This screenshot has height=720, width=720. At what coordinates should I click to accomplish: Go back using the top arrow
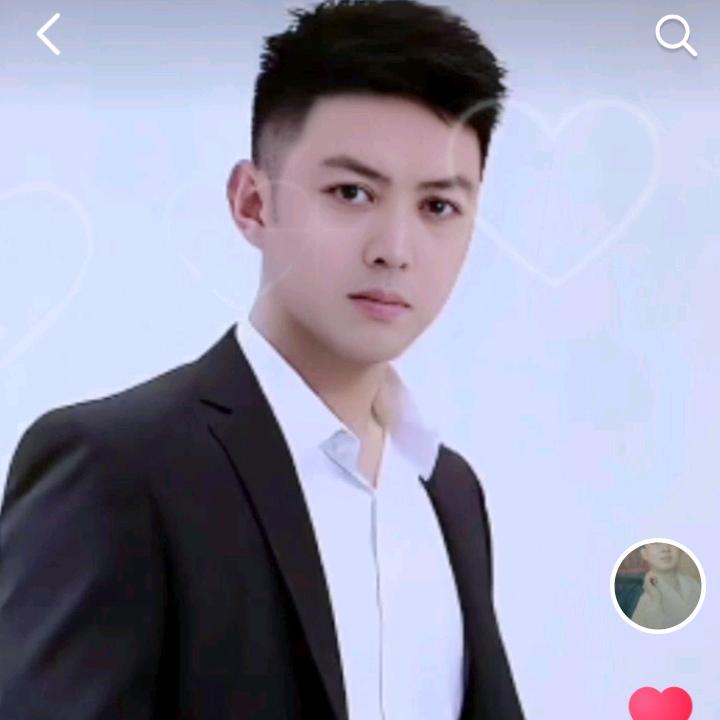(48, 35)
